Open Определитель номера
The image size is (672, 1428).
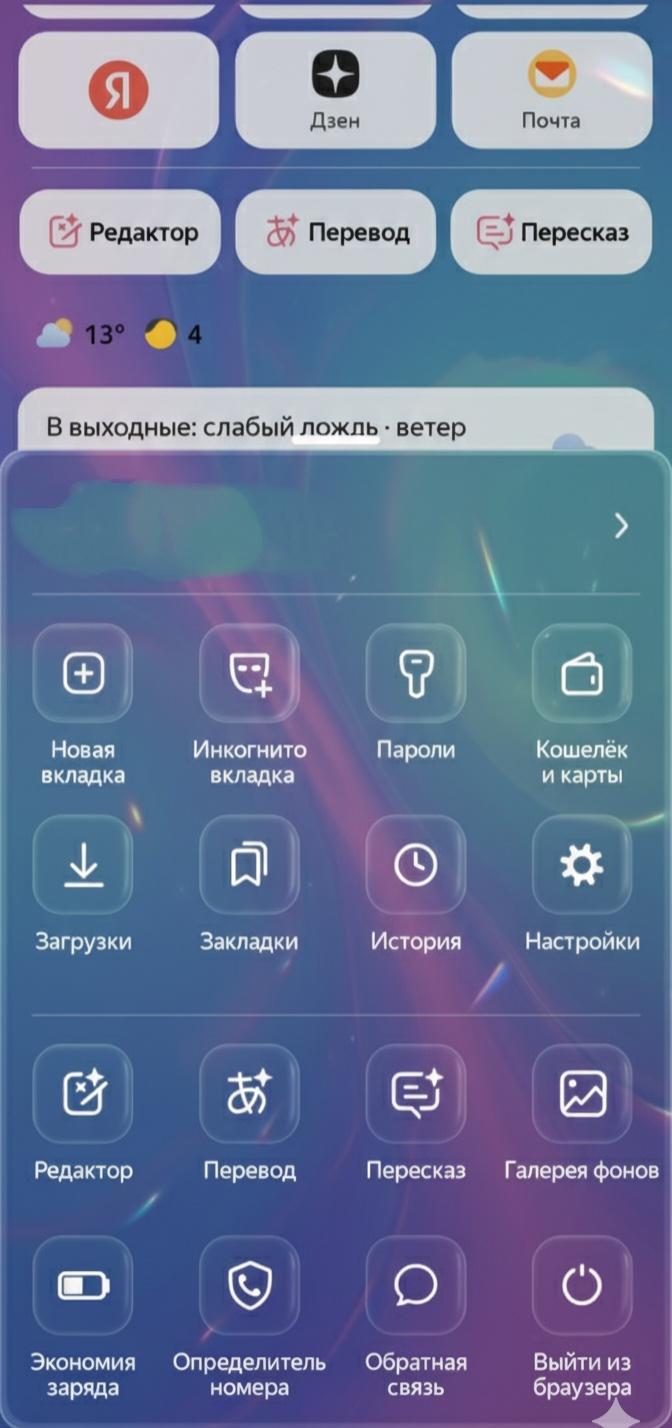pyautogui.click(x=250, y=1286)
